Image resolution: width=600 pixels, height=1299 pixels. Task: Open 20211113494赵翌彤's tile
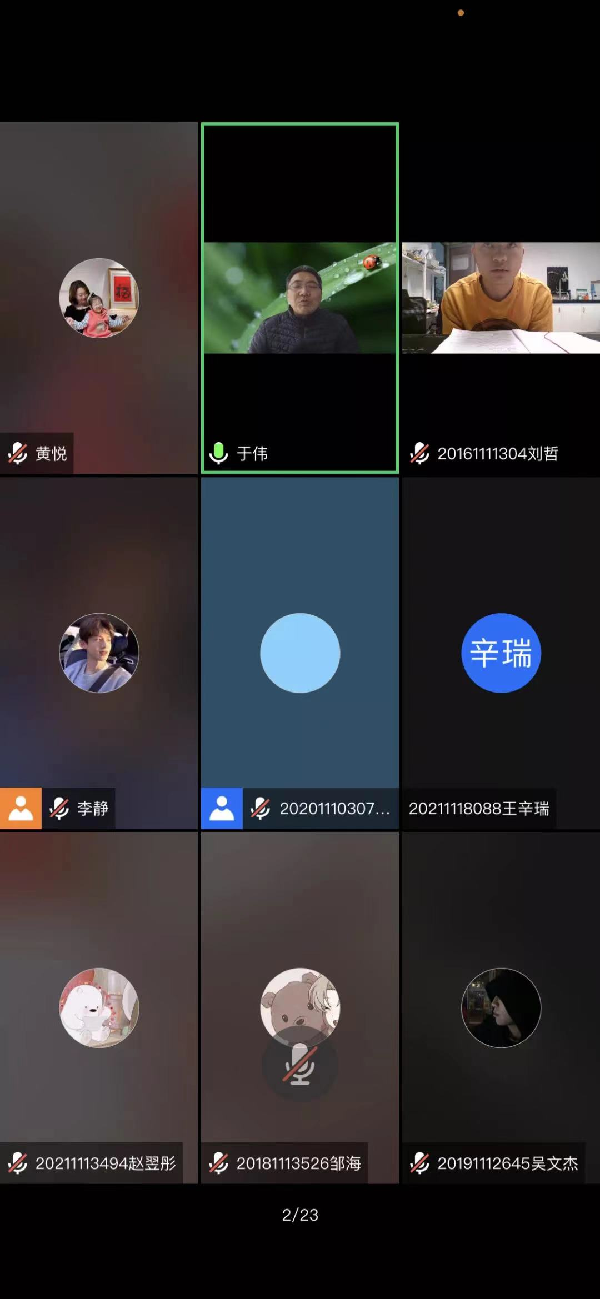point(99,1006)
